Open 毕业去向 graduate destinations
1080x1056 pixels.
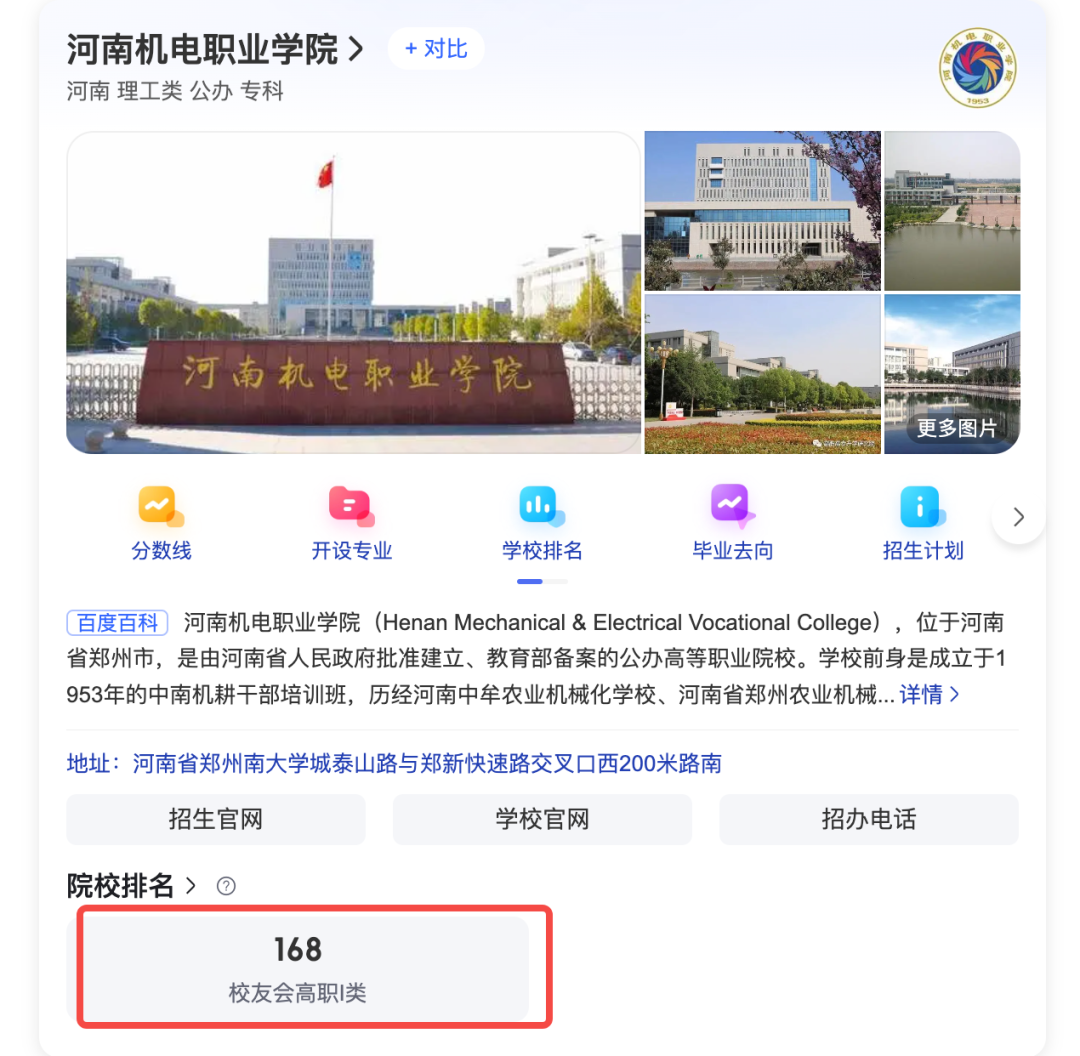732,522
